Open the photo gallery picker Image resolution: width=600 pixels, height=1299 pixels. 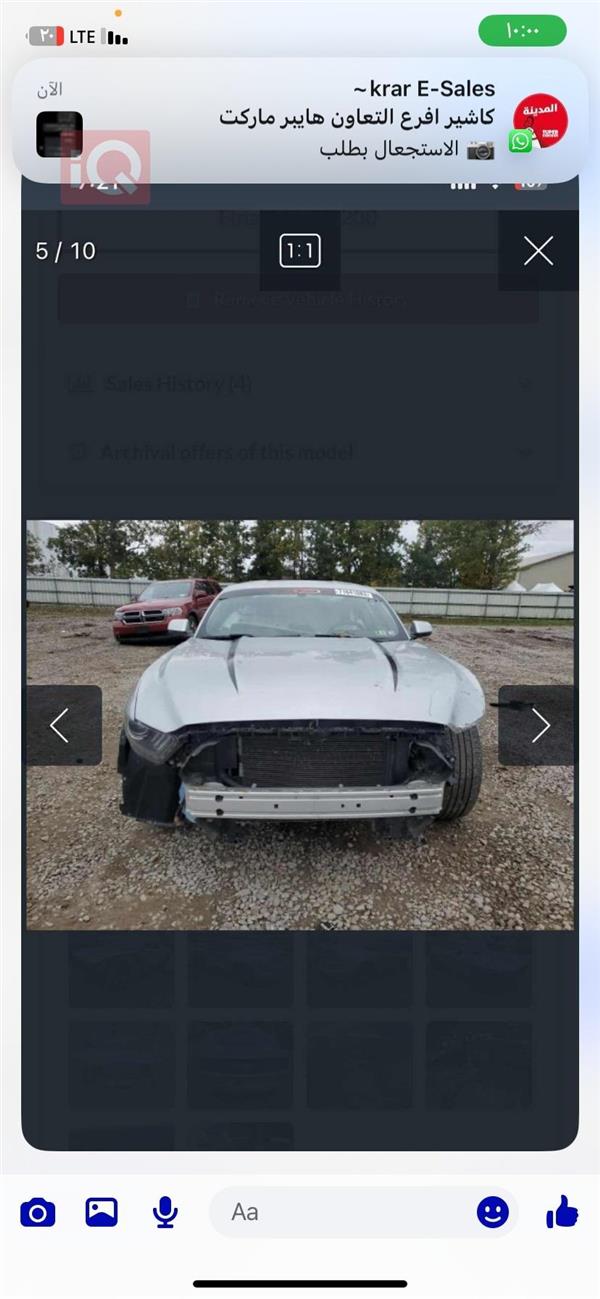[x=102, y=1213]
